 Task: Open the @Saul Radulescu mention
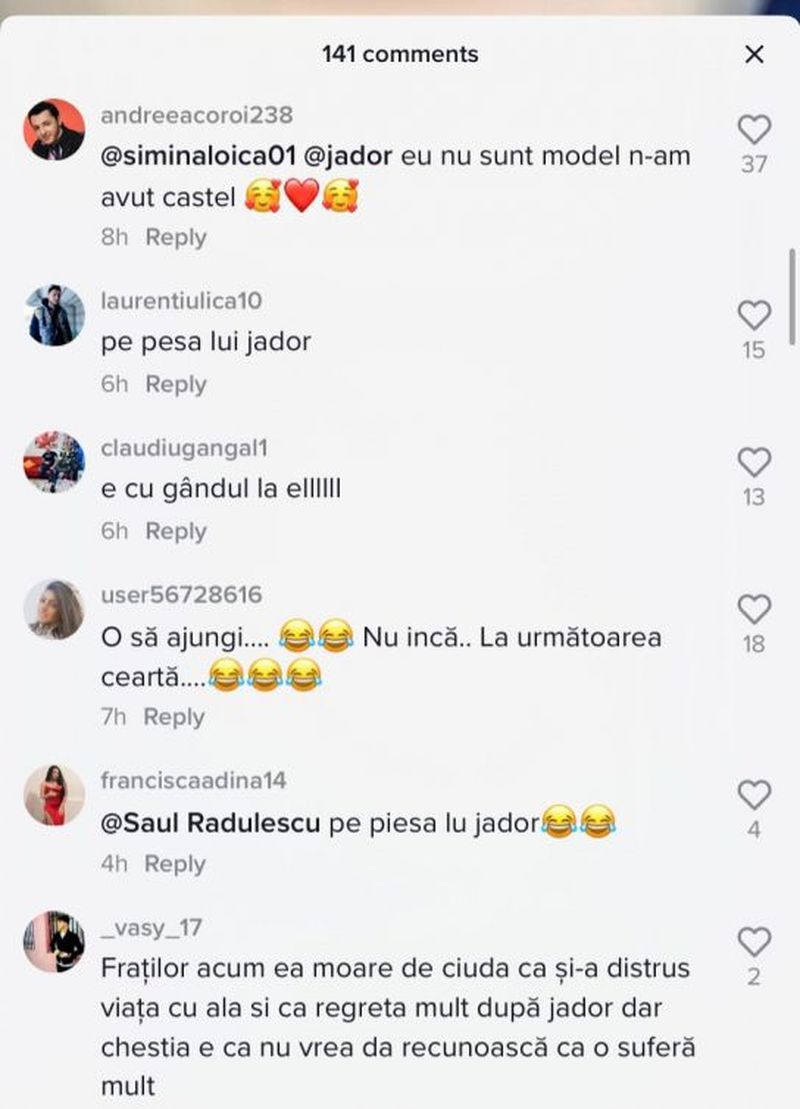(211, 824)
